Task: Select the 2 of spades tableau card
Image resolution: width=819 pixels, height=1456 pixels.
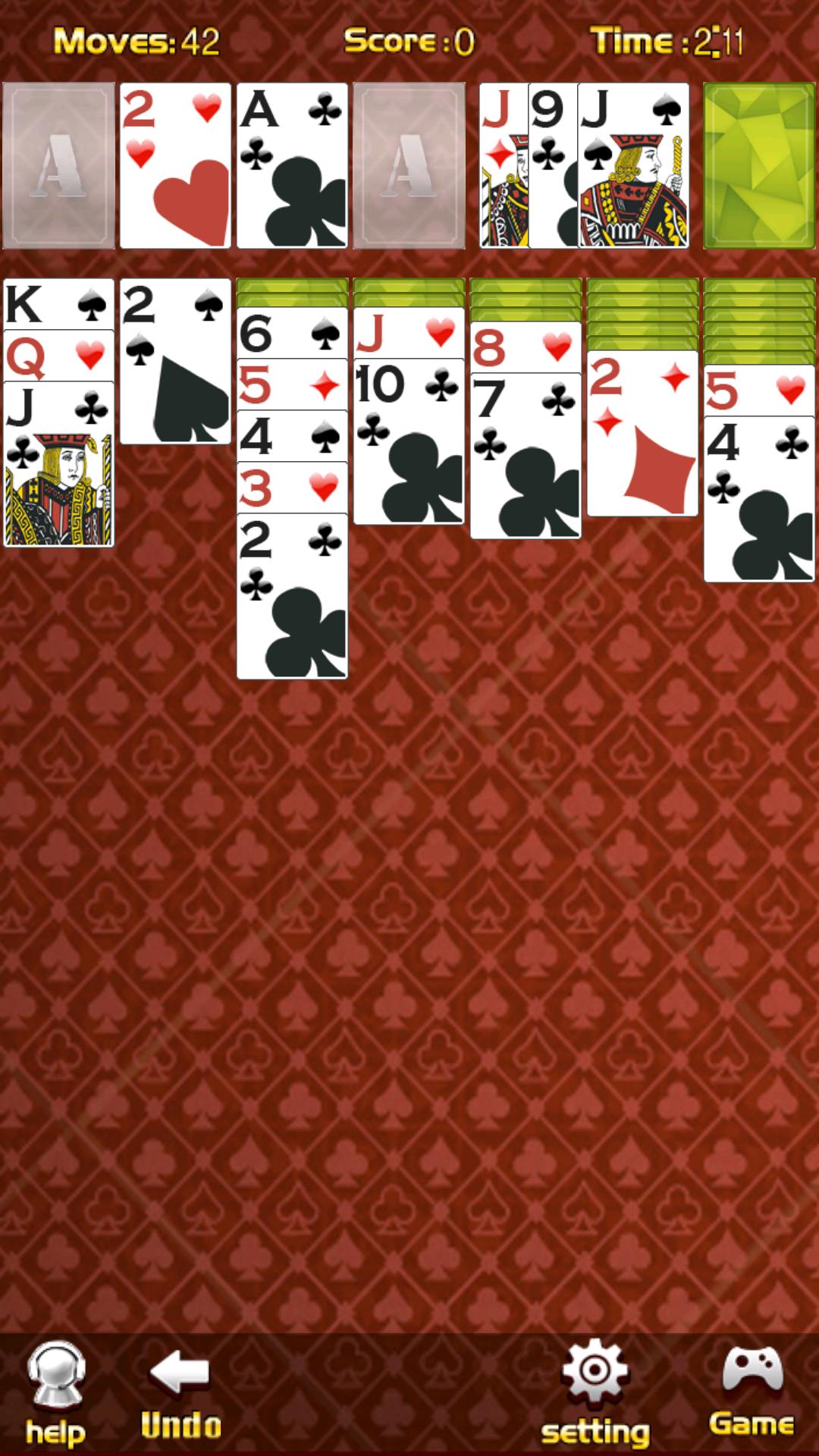Action: pyautogui.click(x=175, y=361)
